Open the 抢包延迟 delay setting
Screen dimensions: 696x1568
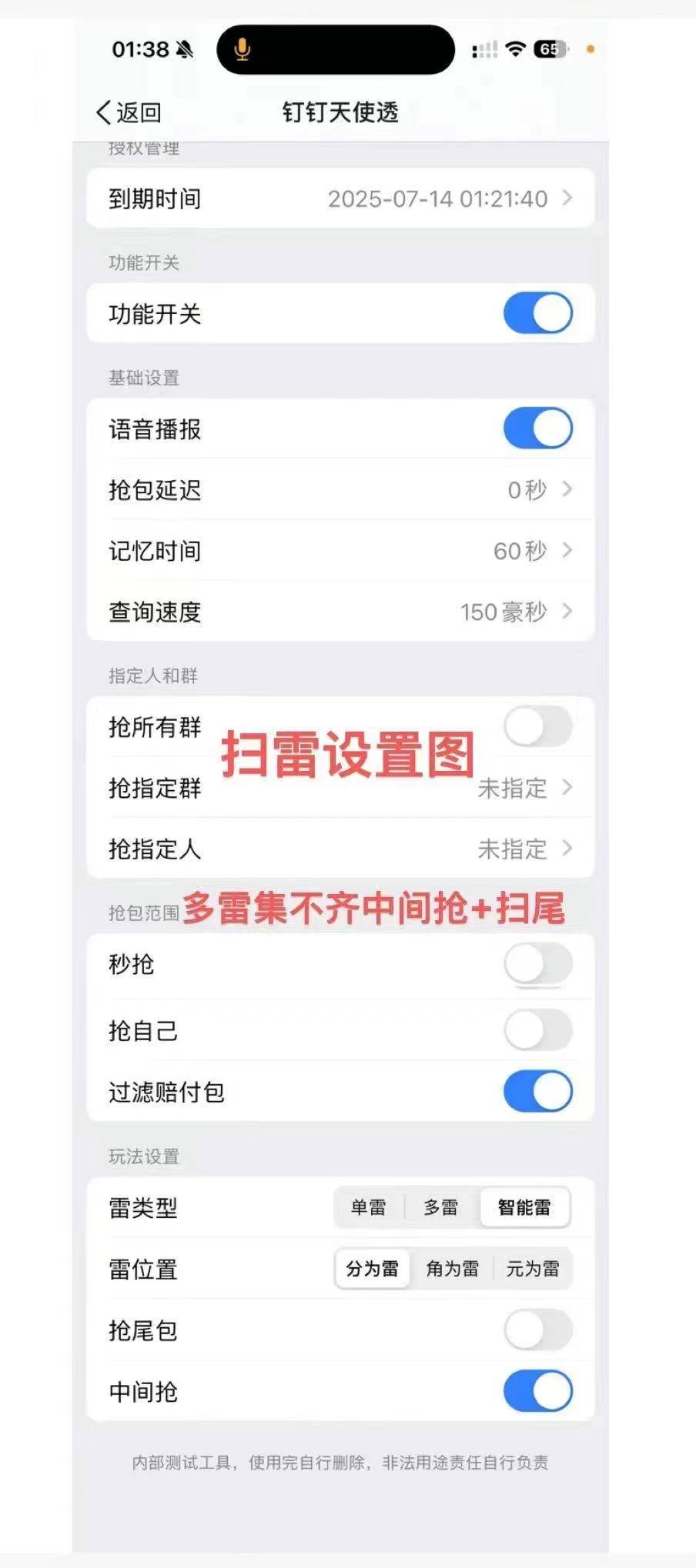point(340,489)
